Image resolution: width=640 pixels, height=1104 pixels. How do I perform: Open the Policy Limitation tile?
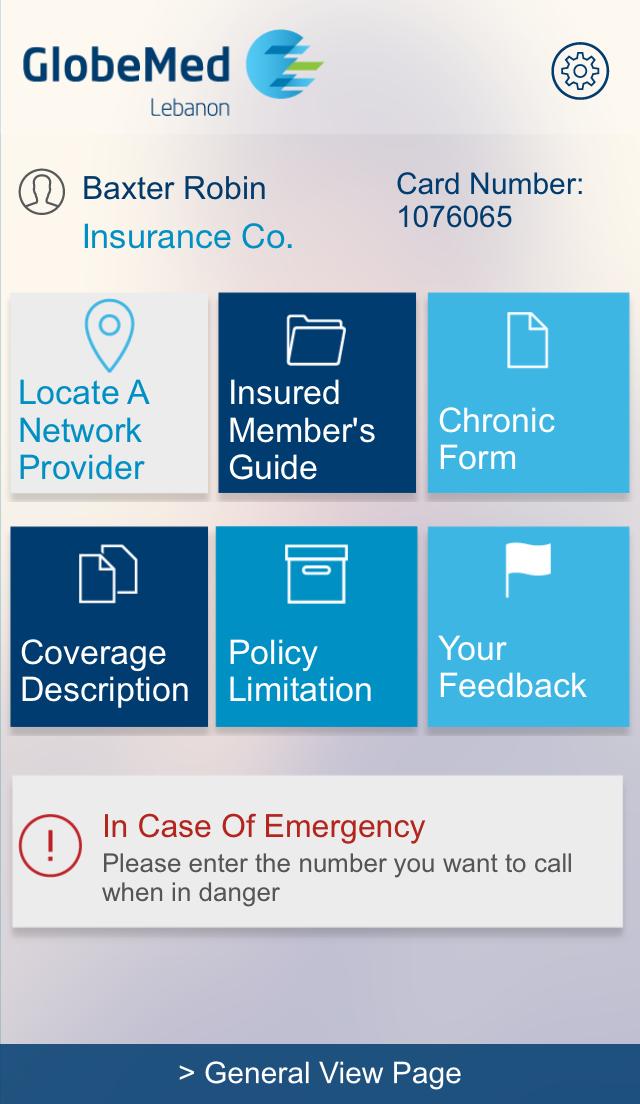(x=317, y=626)
